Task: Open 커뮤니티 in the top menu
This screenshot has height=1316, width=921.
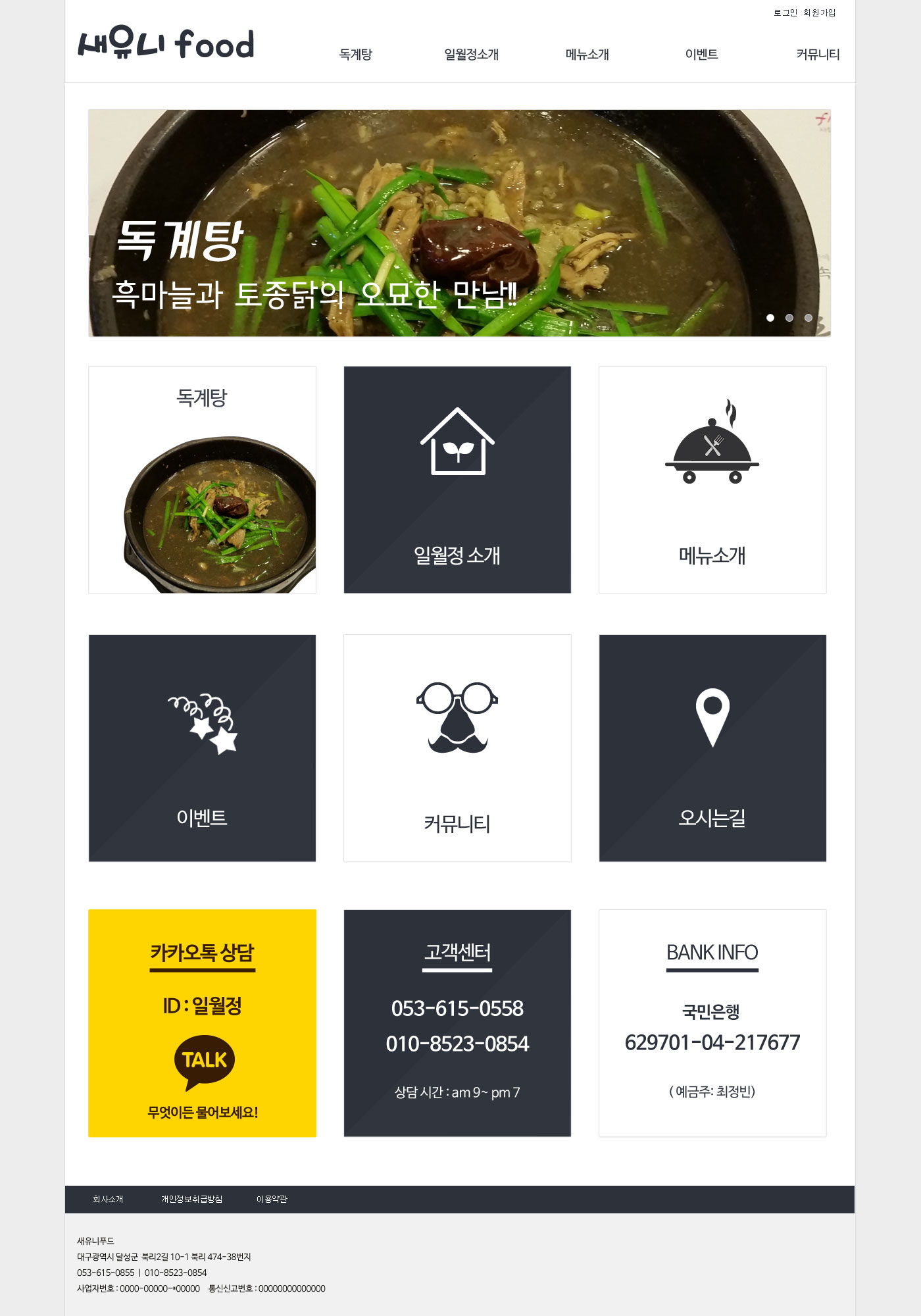Action: pyautogui.click(x=818, y=55)
